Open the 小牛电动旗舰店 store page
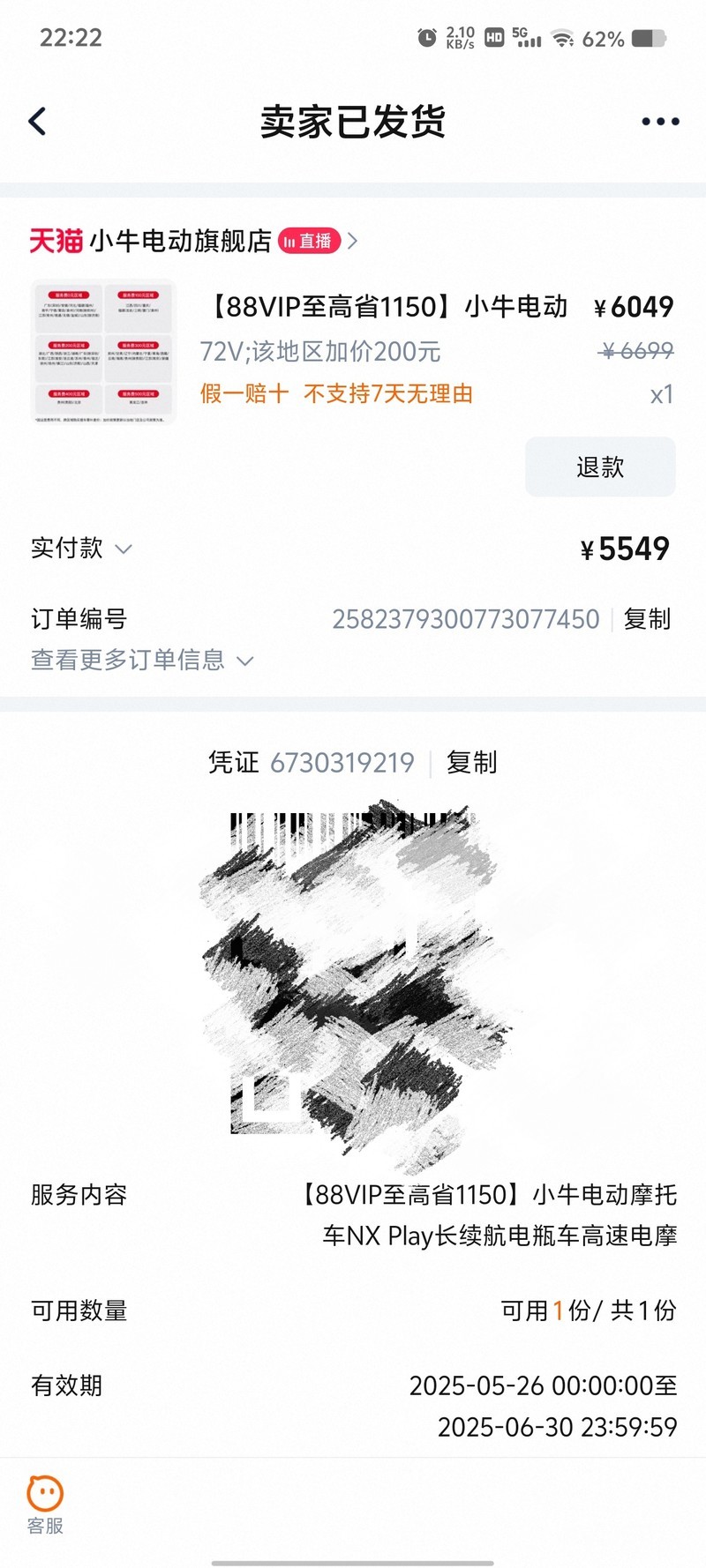The height and width of the screenshot is (1568, 706). [180, 241]
